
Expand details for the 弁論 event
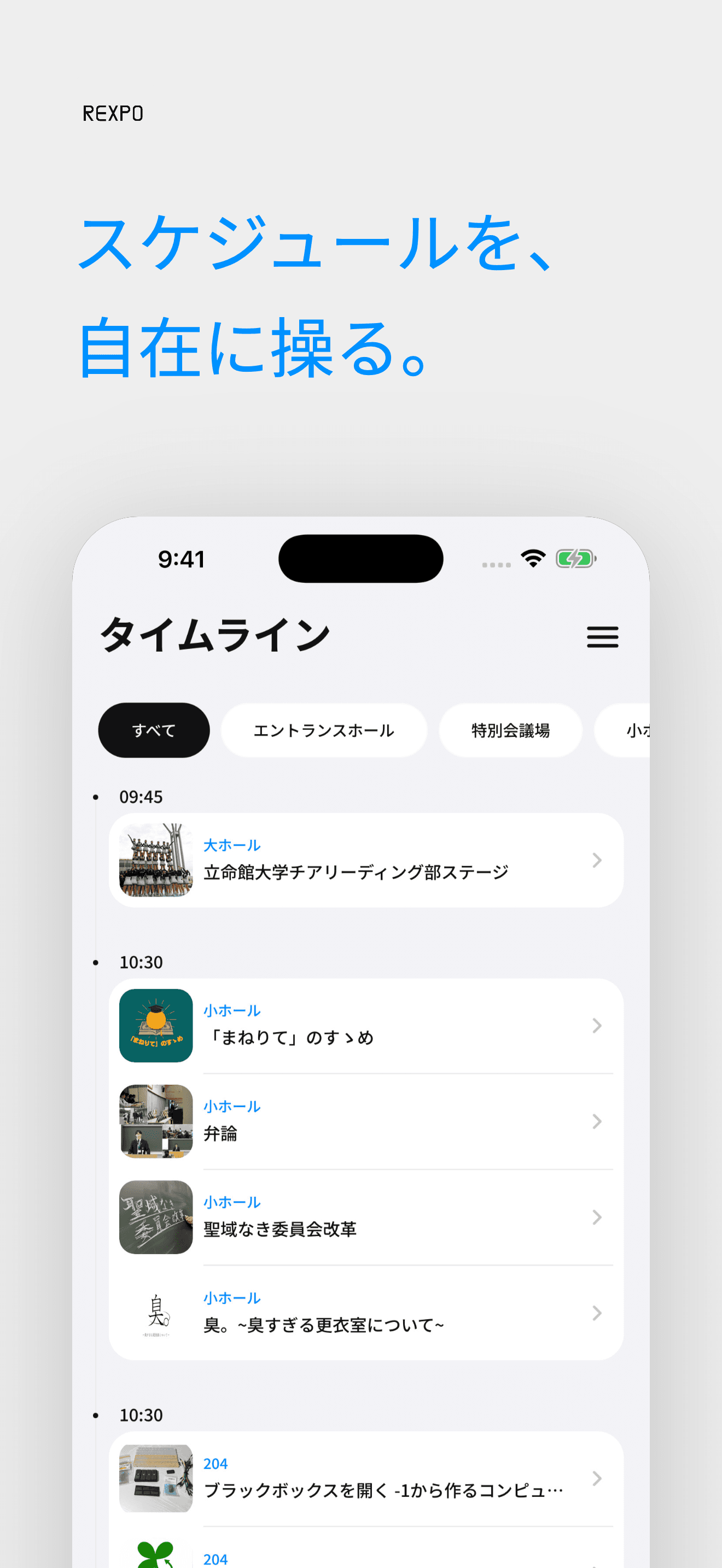(x=596, y=1122)
